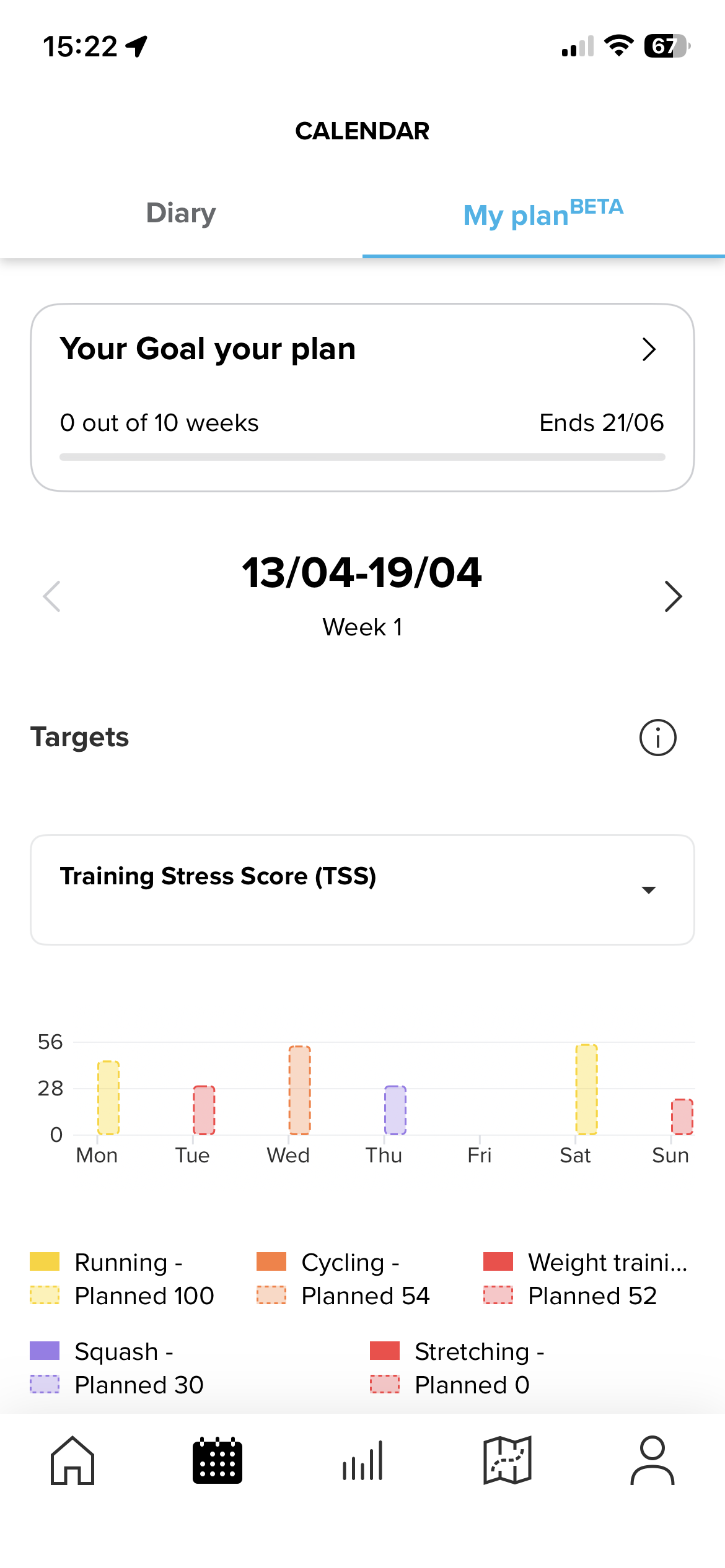This screenshot has width=725, height=1568.
Task: Go to the next week
Action: tap(673, 596)
